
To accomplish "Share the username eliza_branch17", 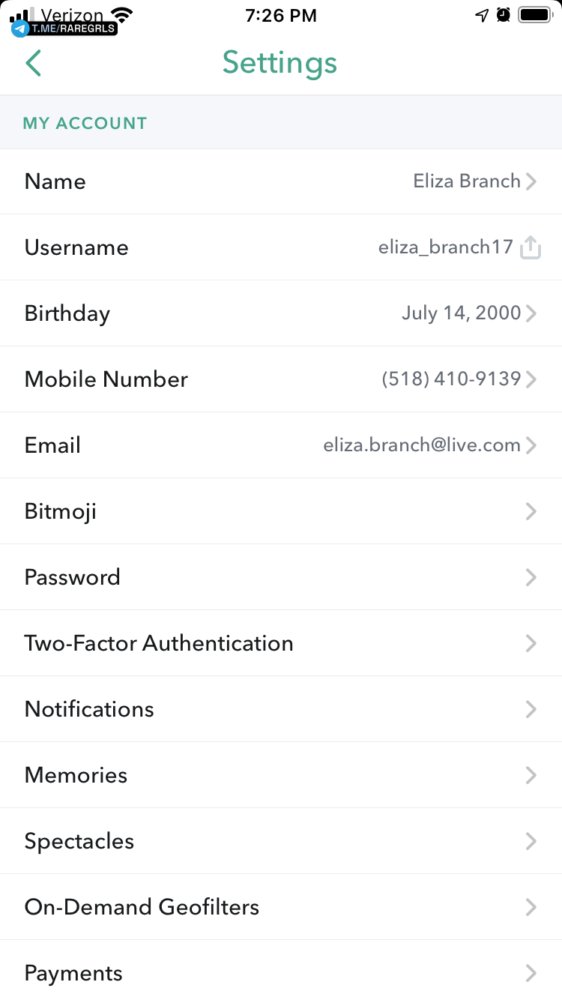I will (x=530, y=247).
